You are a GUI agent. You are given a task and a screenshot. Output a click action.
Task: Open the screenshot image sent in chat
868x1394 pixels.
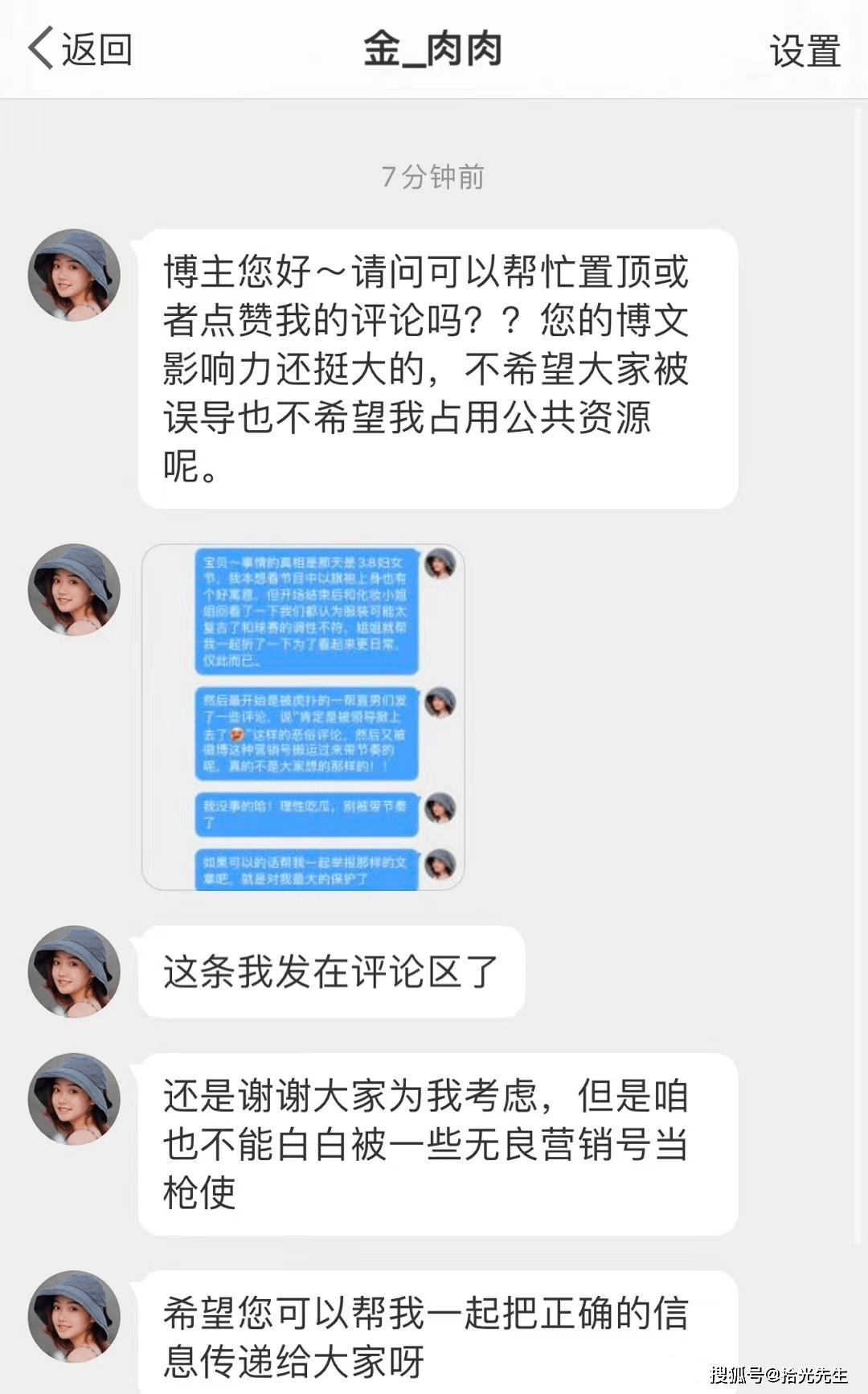point(303,717)
